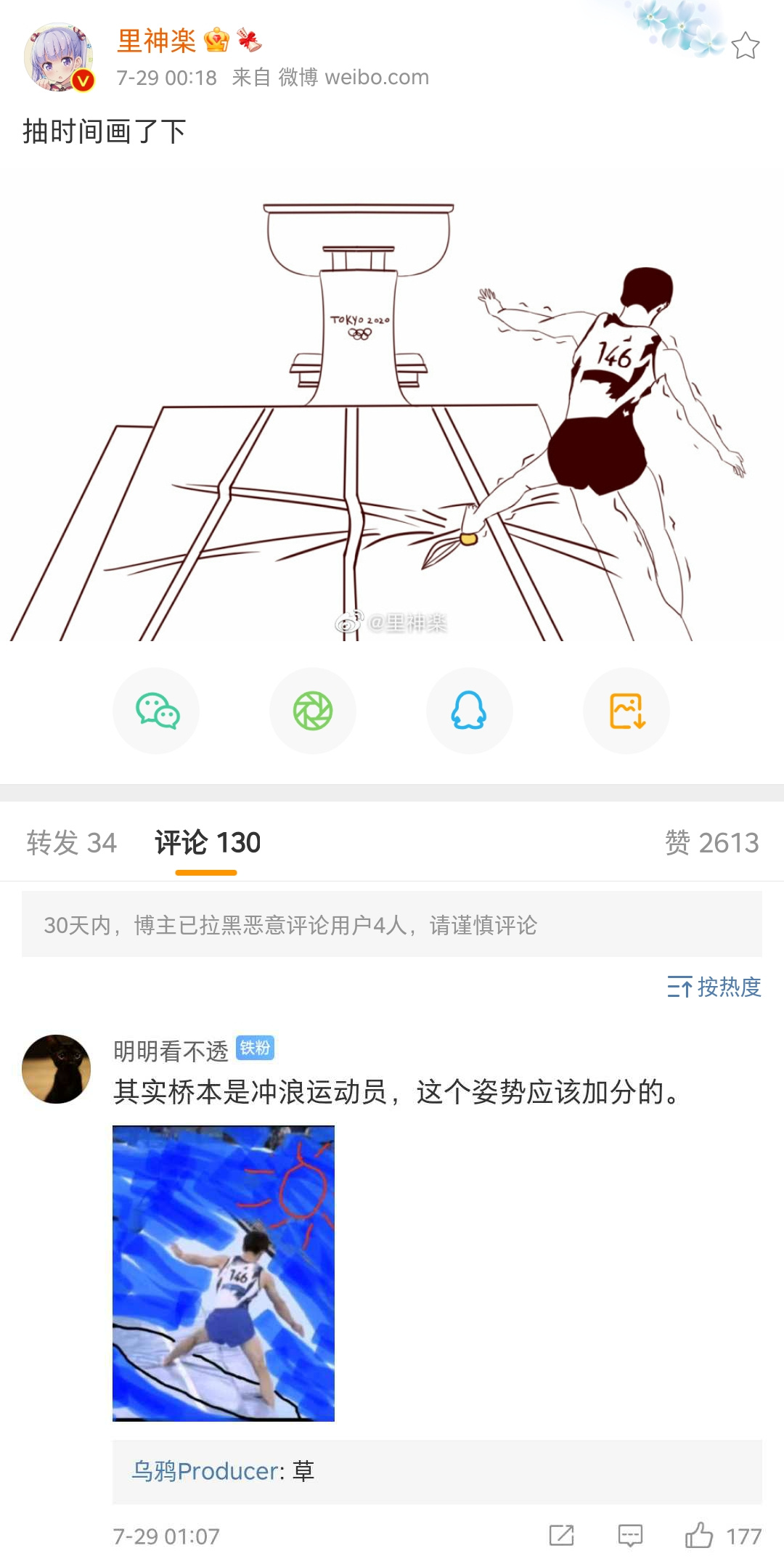Change comment sorting via 按热度
This screenshot has width=784, height=1564.
point(714,987)
